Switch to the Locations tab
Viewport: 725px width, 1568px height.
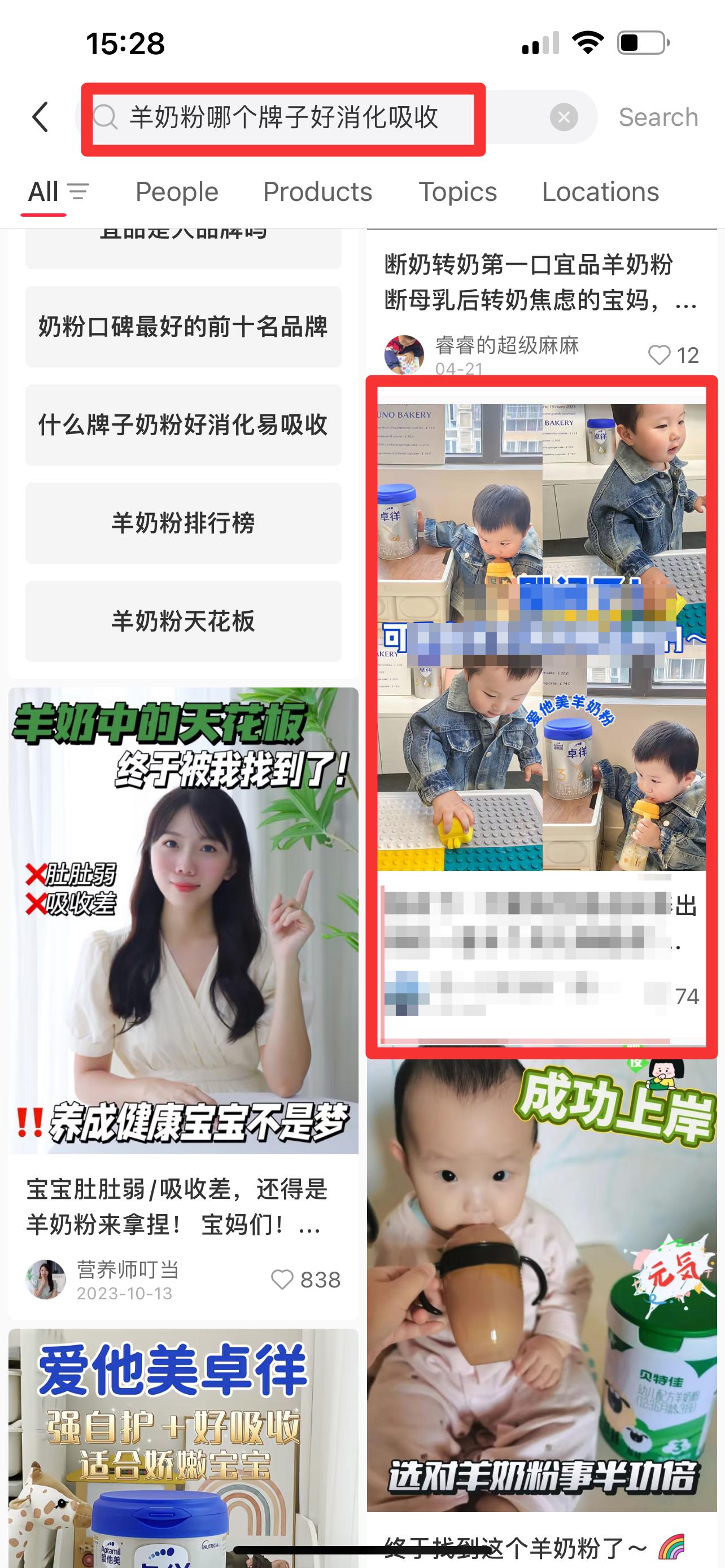600,192
